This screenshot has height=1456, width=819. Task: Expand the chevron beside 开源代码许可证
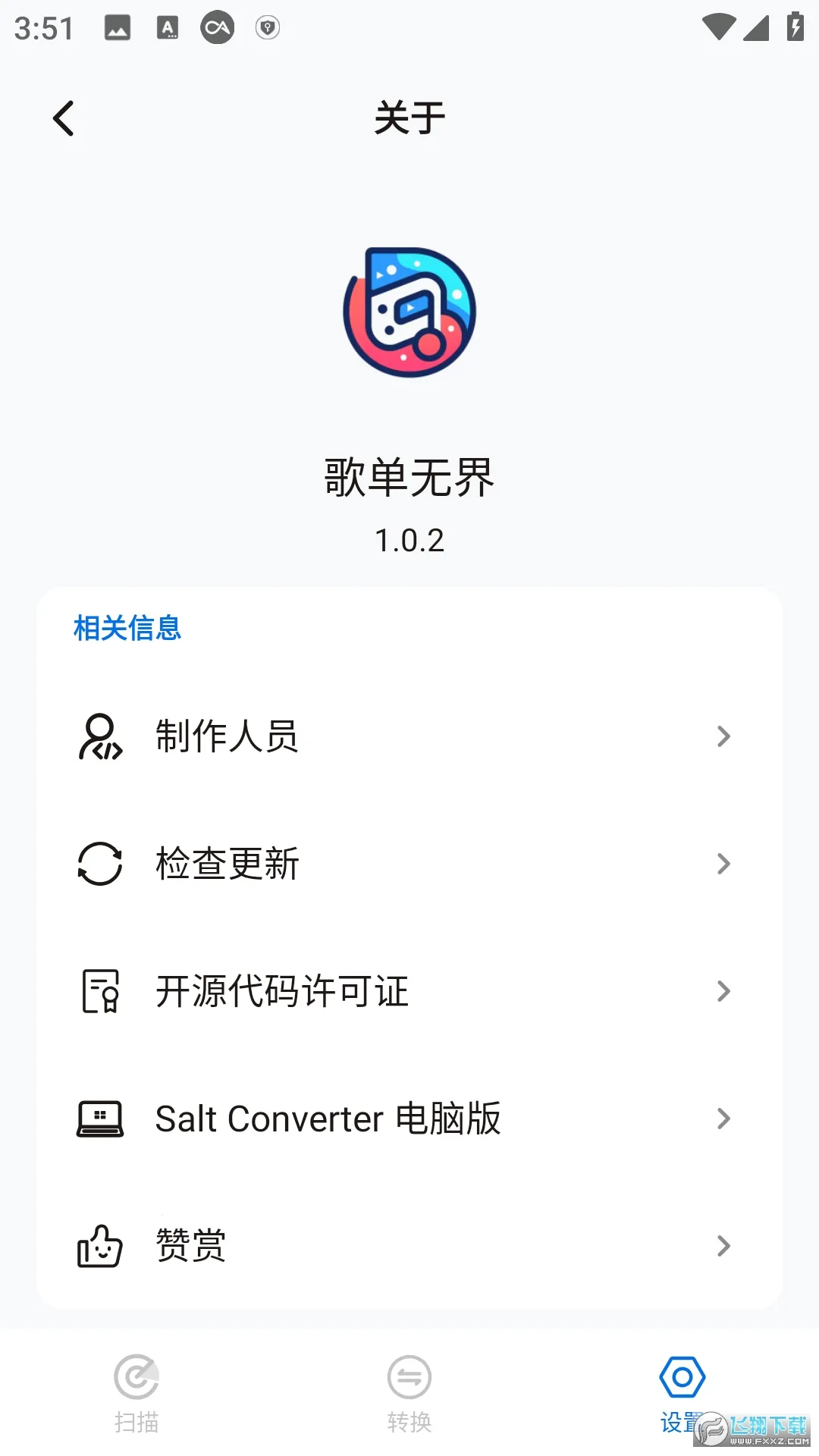click(x=721, y=990)
